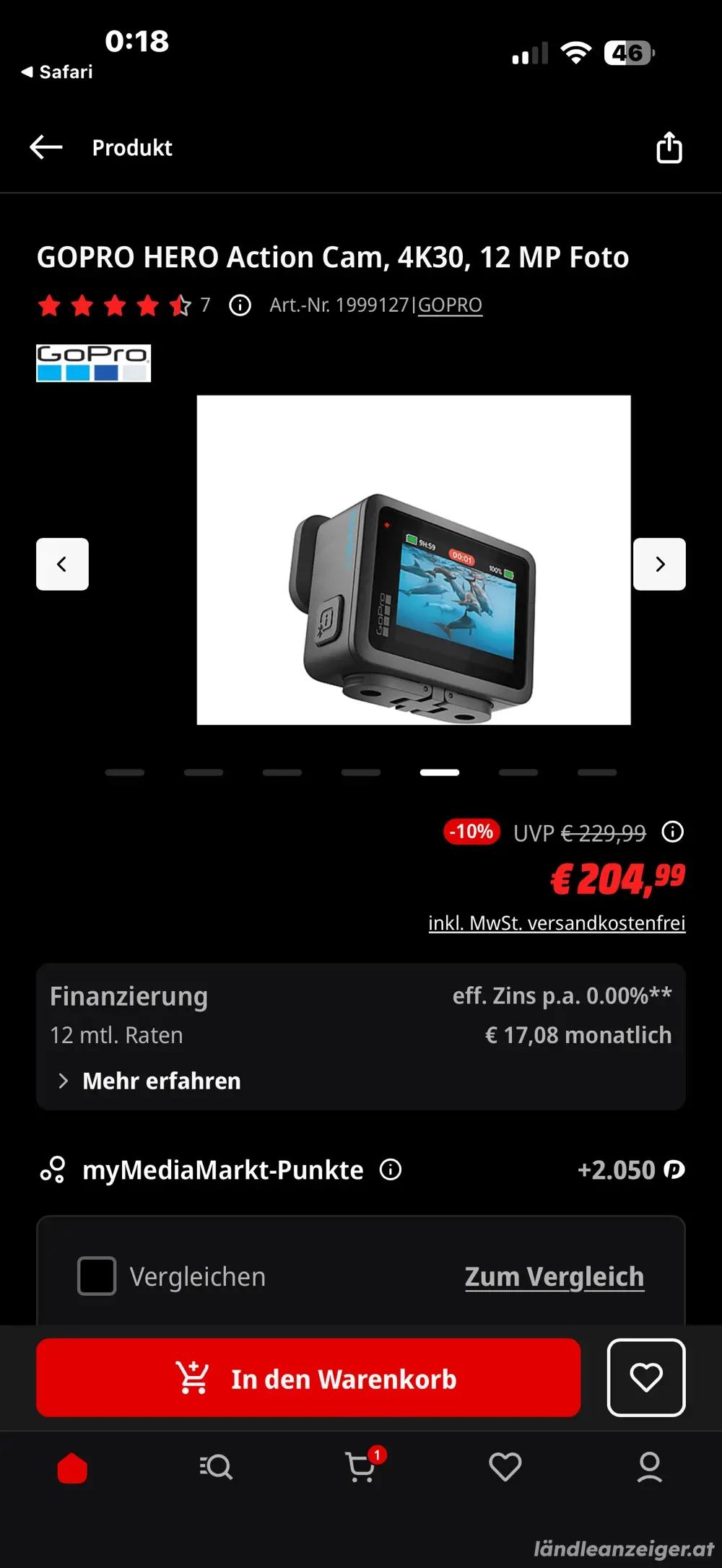Open the profile icon in bottom bar
Viewport: 722px width, 1568px height.
pyautogui.click(x=650, y=1469)
